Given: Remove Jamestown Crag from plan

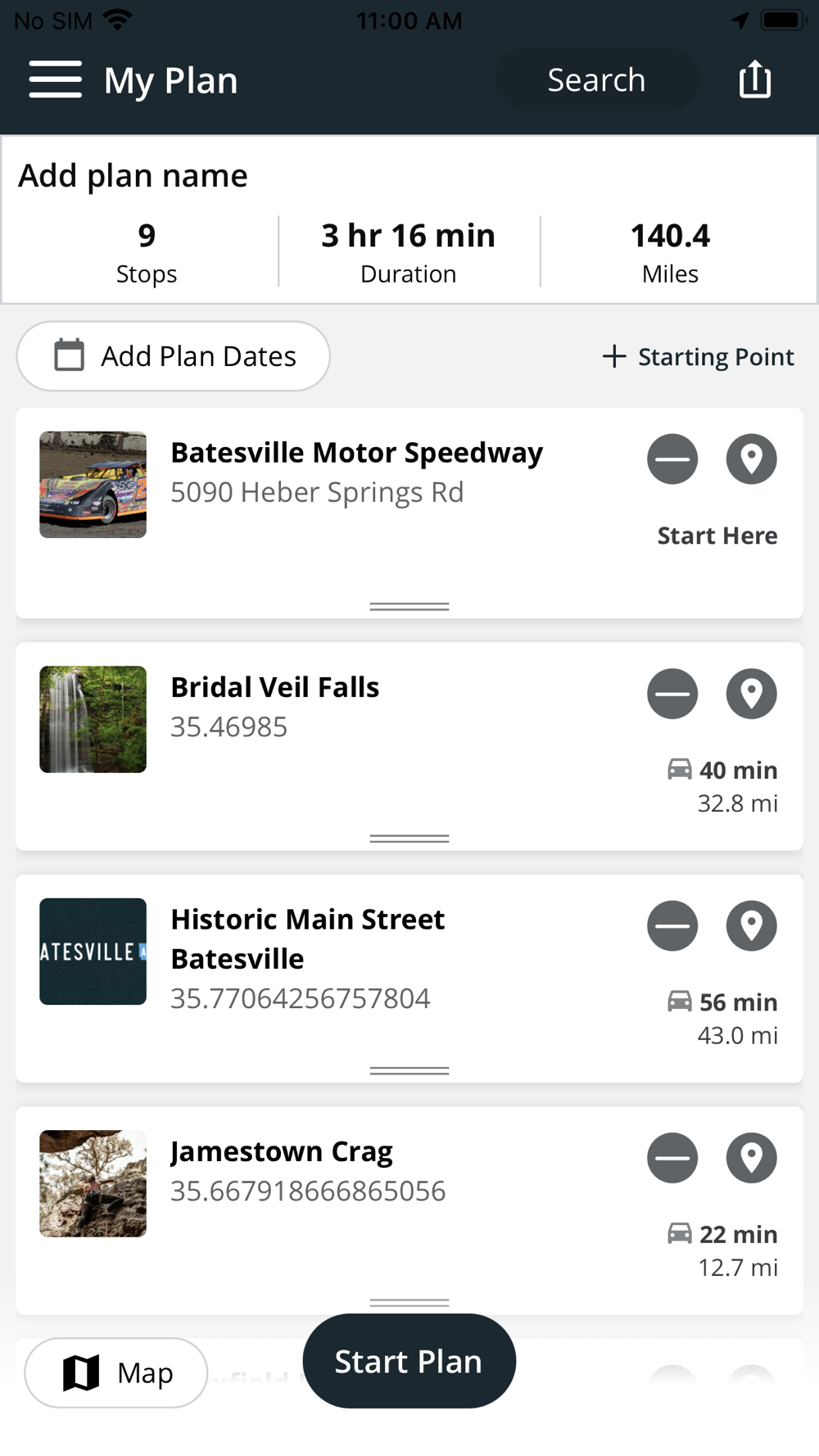Looking at the screenshot, I should 672,1158.
